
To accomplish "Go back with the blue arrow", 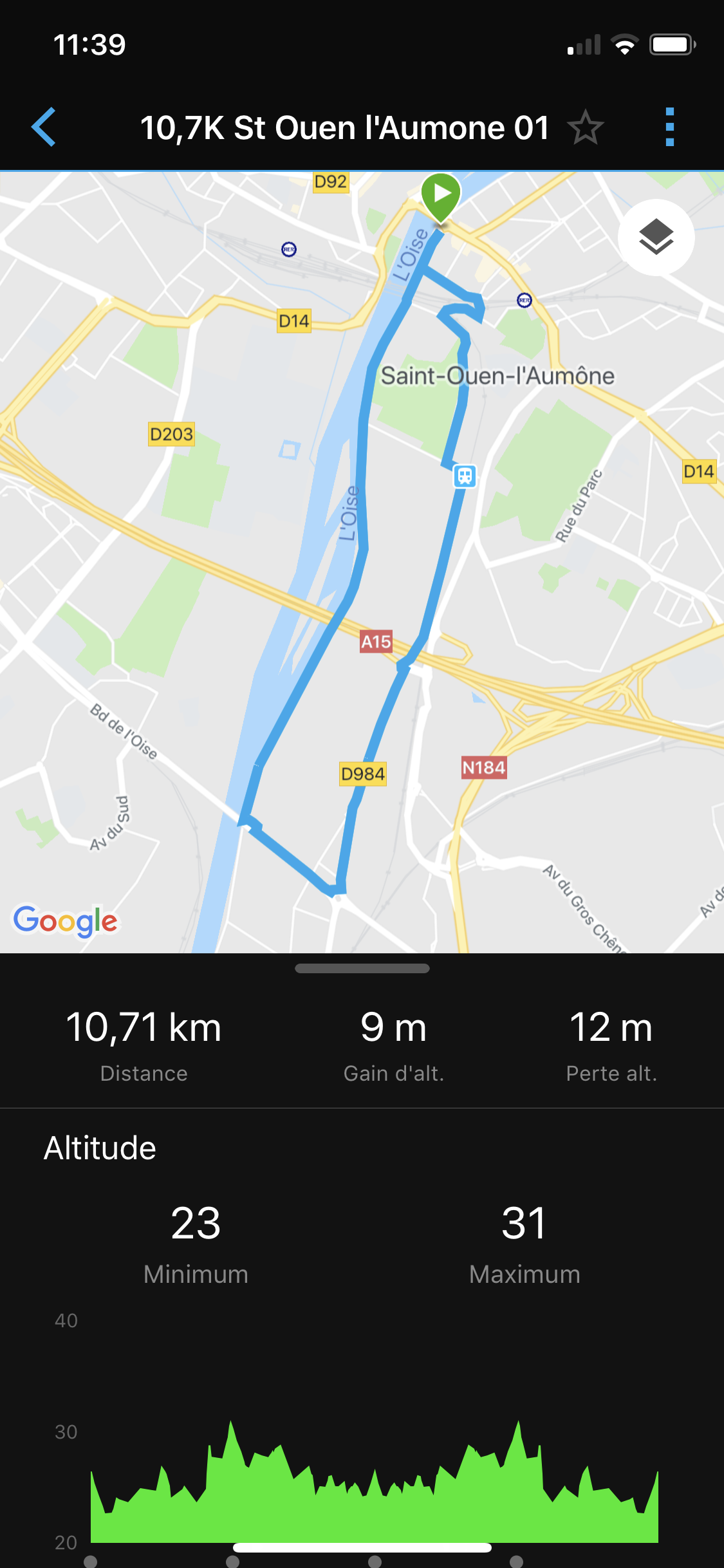I will coord(44,127).
